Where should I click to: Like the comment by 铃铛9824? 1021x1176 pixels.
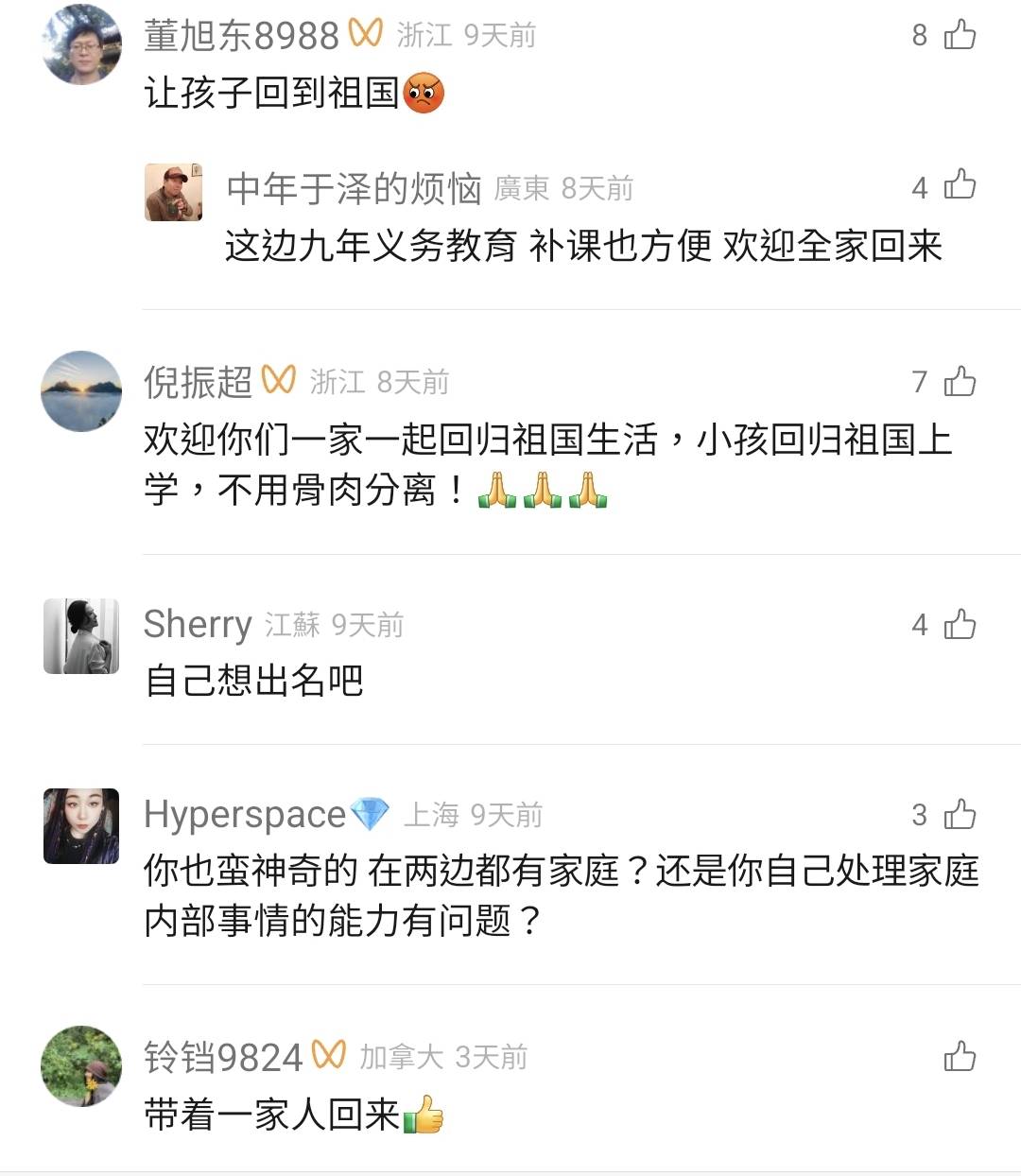(x=960, y=1056)
